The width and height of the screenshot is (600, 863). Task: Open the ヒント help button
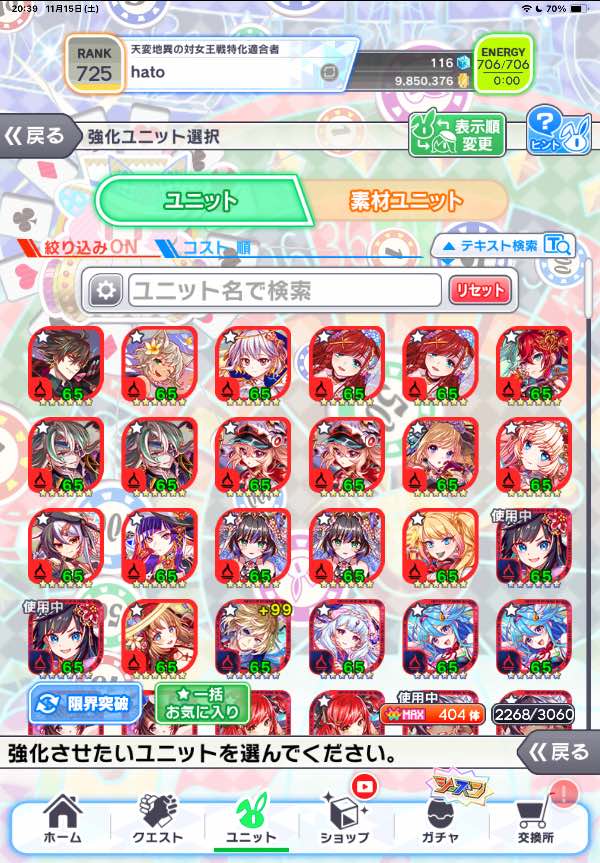point(552,132)
